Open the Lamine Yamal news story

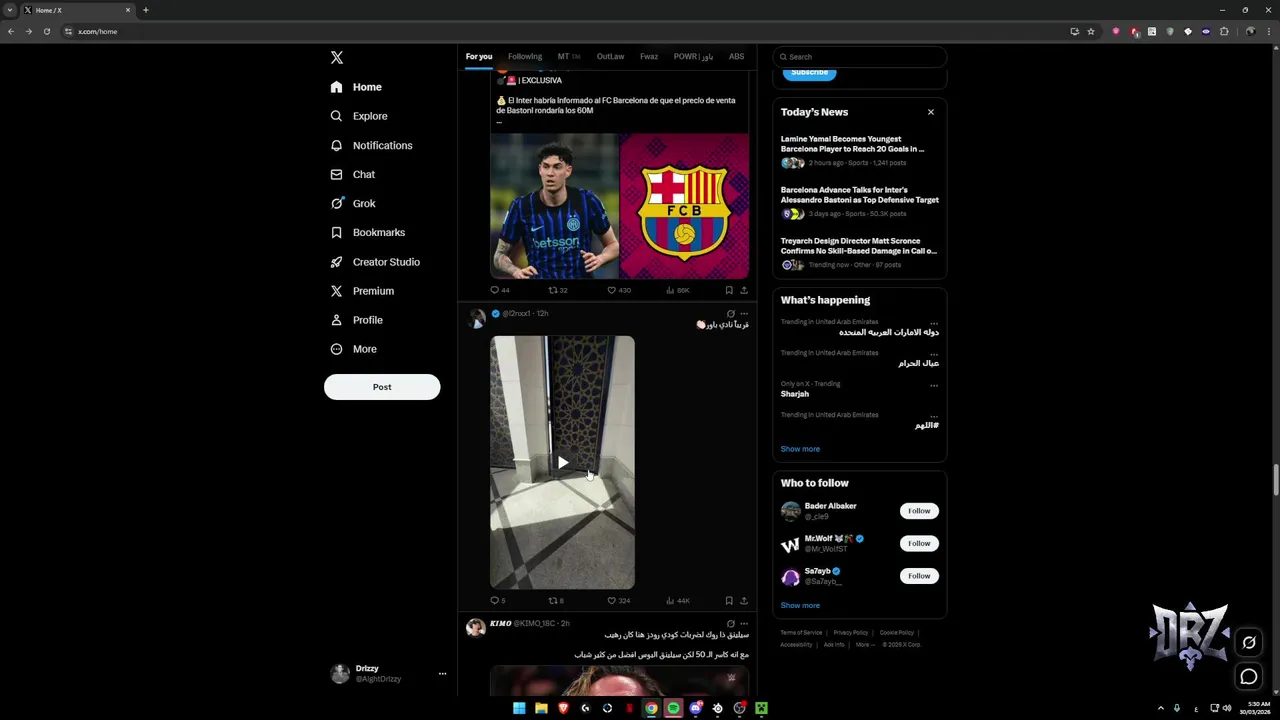click(x=852, y=144)
